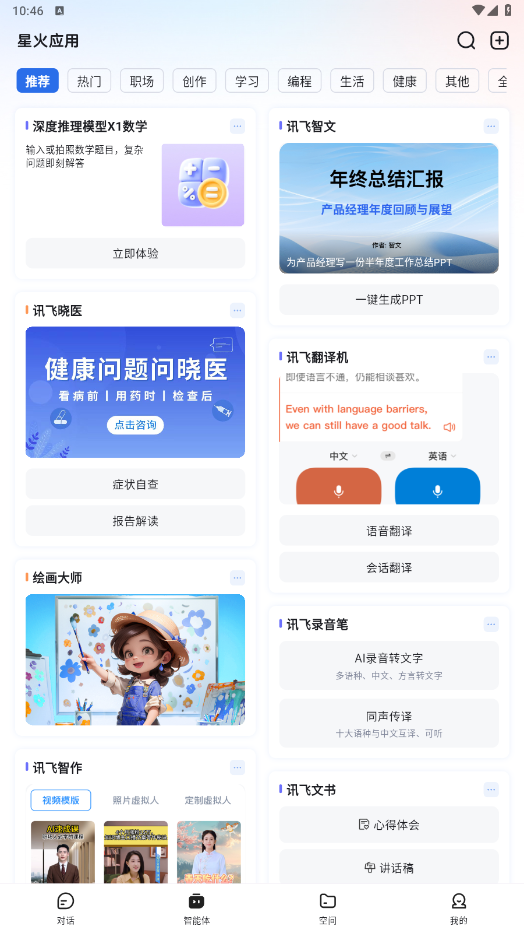The height and width of the screenshot is (933, 524).
Task: Open more options on 讯飞智文 card
Action: tap(491, 126)
